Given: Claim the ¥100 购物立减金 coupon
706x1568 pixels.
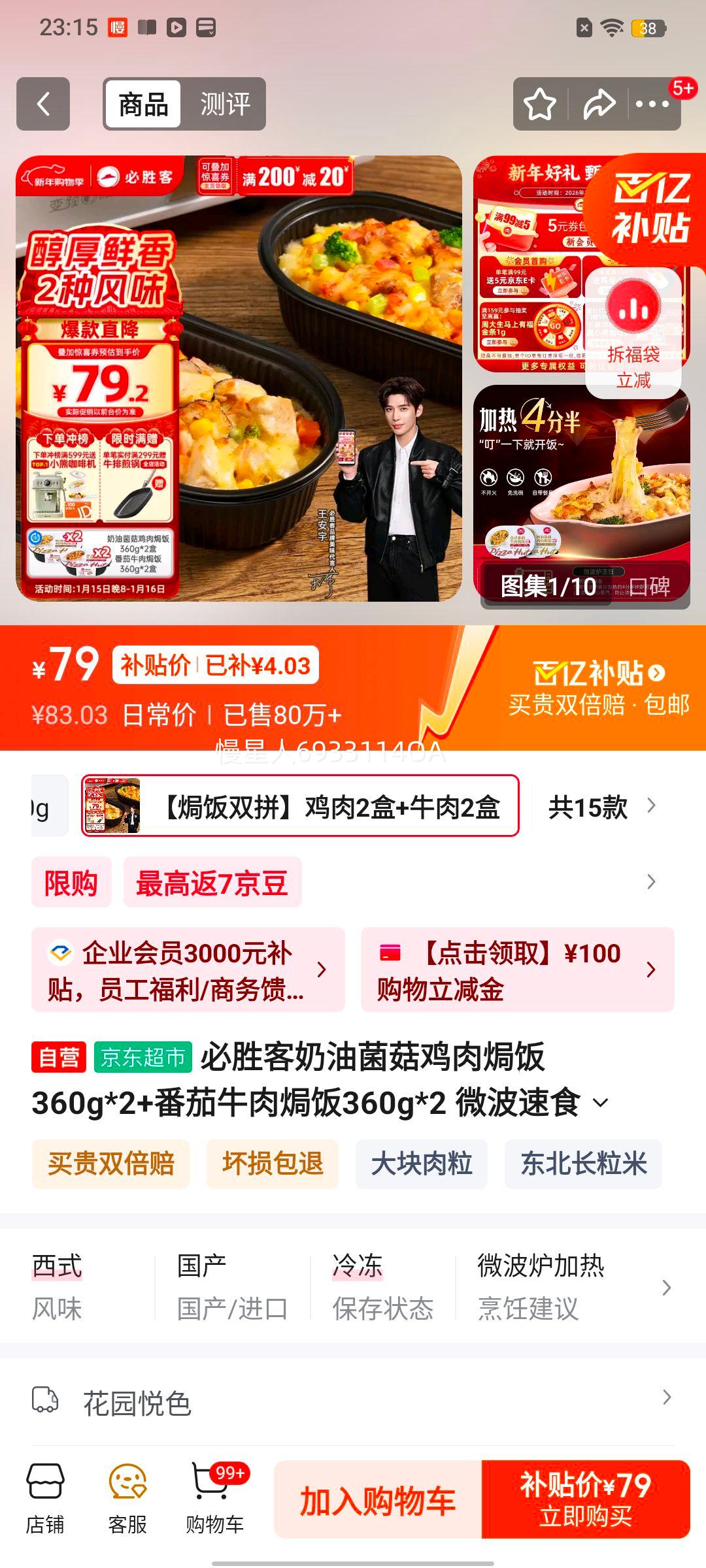Looking at the screenshot, I should (x=516, y=969).
